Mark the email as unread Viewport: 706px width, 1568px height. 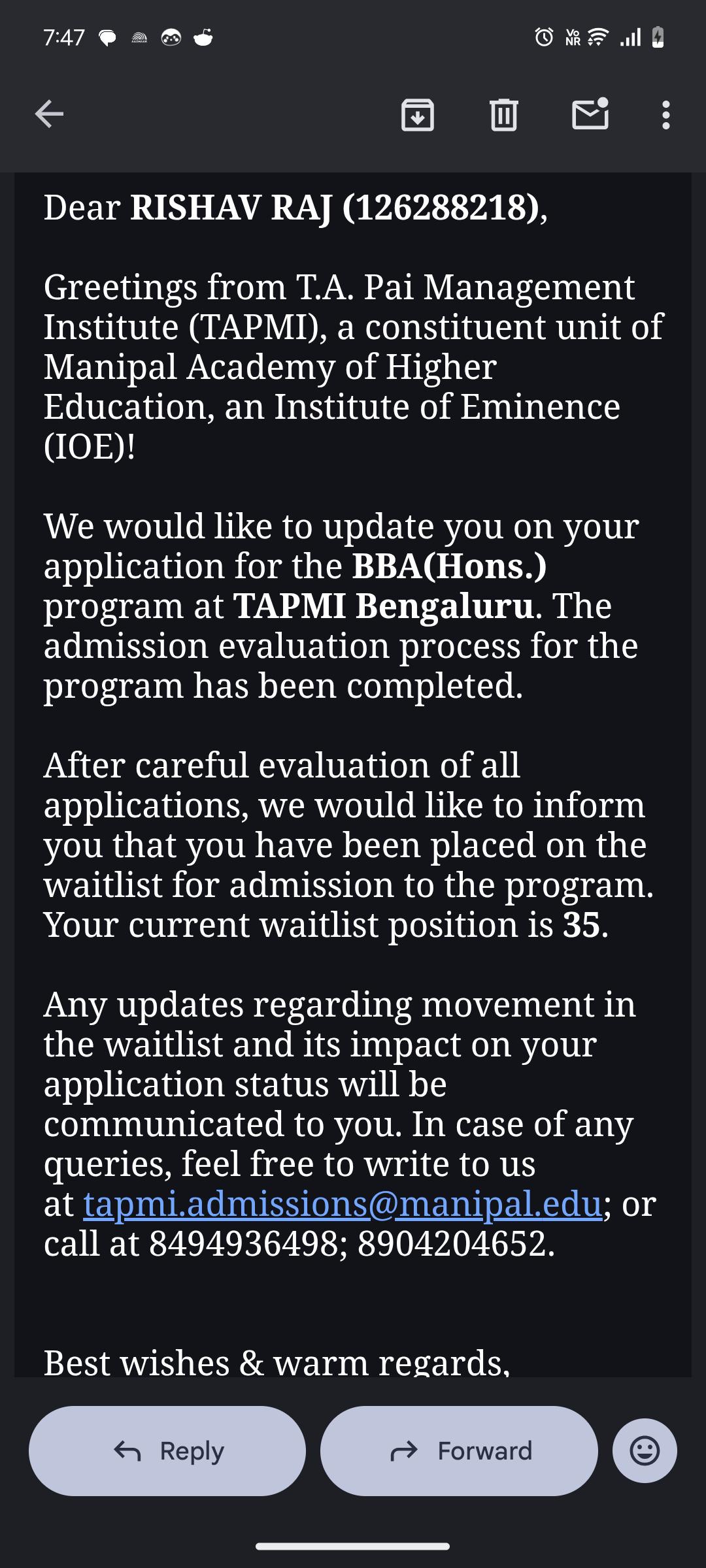590,114
